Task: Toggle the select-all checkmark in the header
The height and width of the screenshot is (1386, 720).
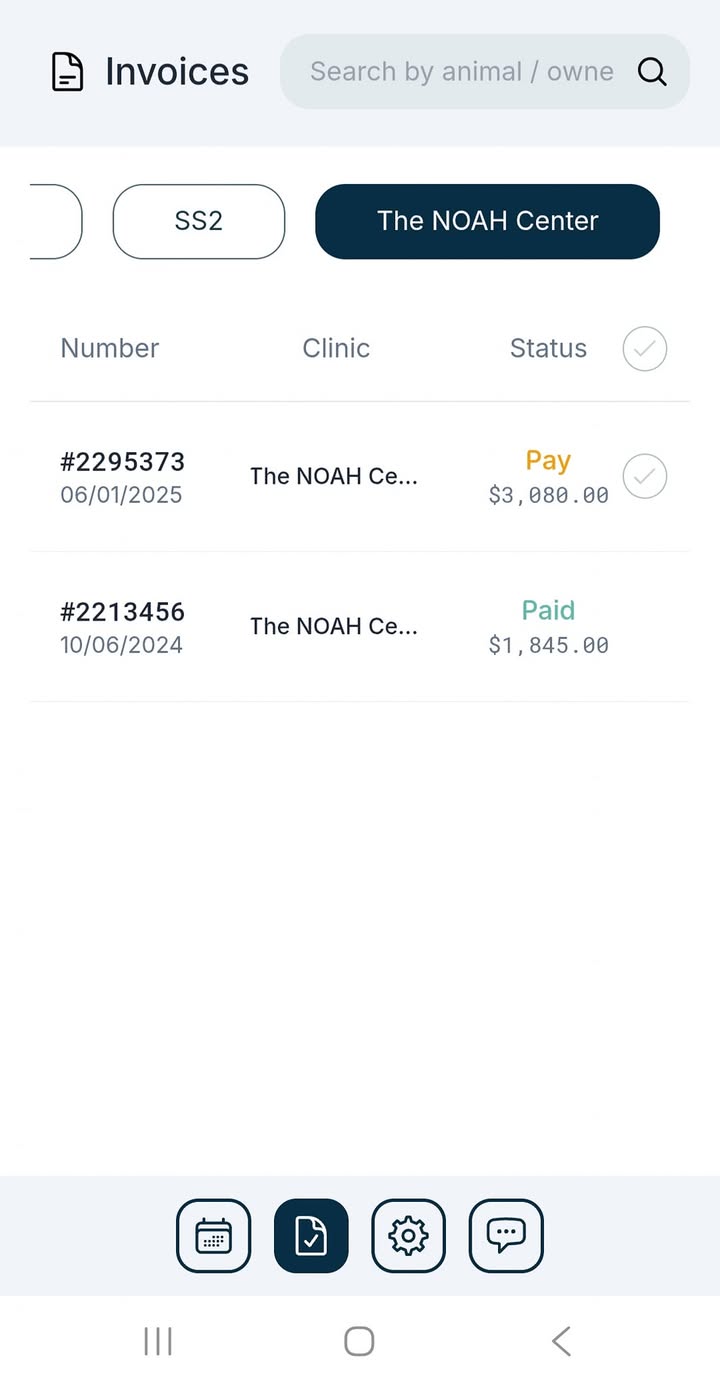Action: click(645, 349)
